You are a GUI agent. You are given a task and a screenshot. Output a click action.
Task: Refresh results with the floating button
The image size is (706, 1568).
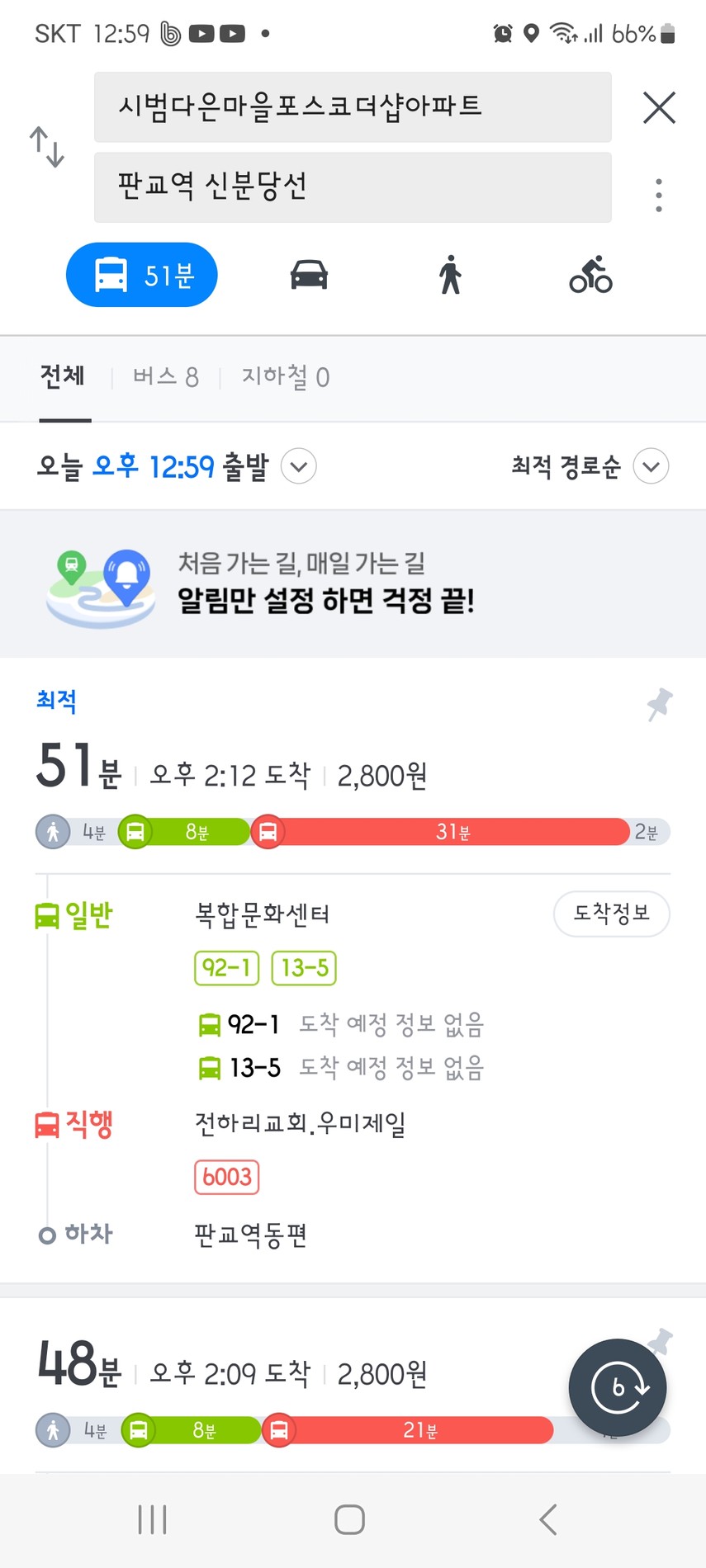pos(618,1387)
